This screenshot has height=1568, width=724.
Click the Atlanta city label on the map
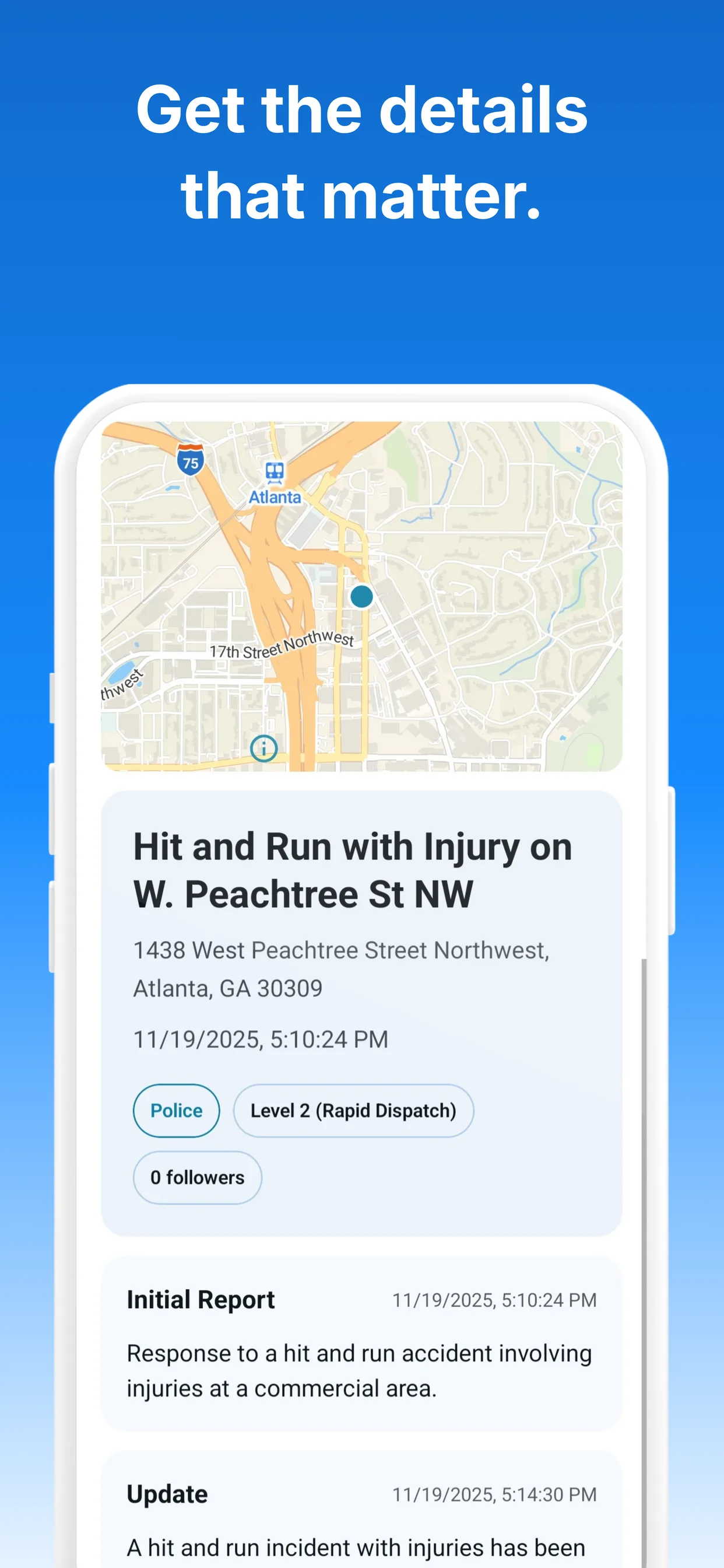pyautogui.click(x=275, y=498)
